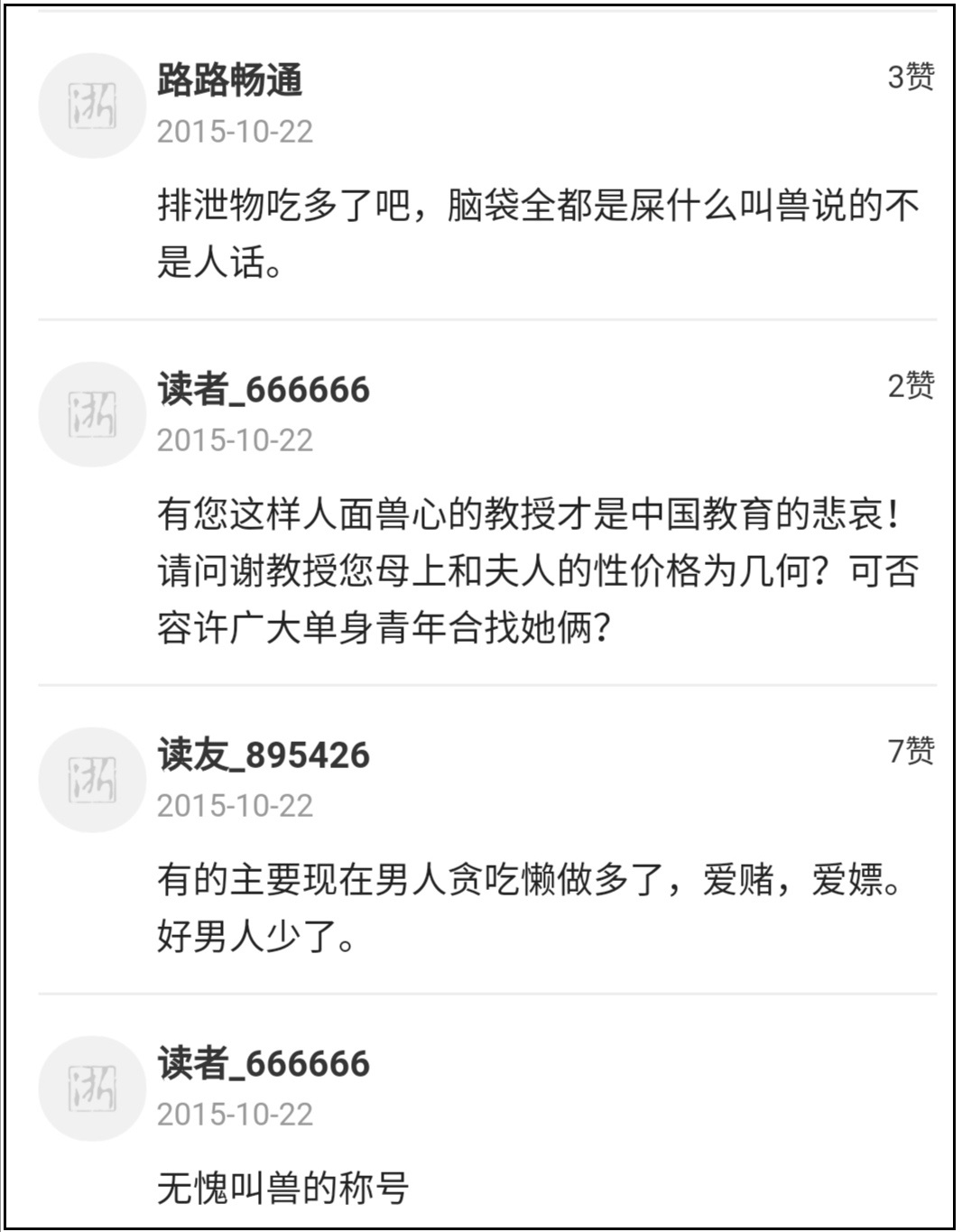Like the comment by 读友_895426
Image resolution: width=962 pixels, height=1232 pixels.
[911, 751]
